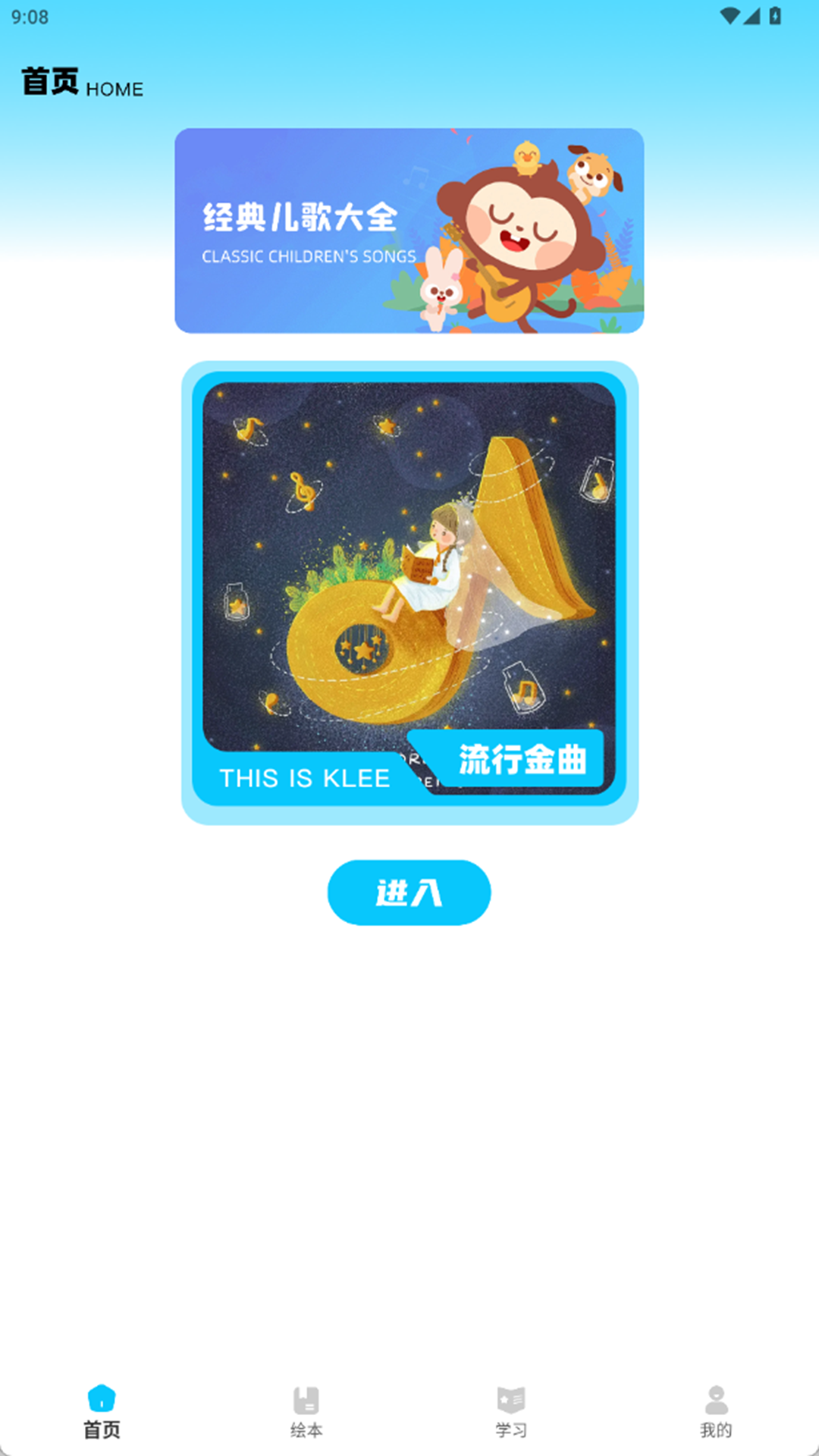This screenshot has height=1456, width=819.
Task: Tap the 经典儿歌大全 banner
Action: click(x=409, y=230)
